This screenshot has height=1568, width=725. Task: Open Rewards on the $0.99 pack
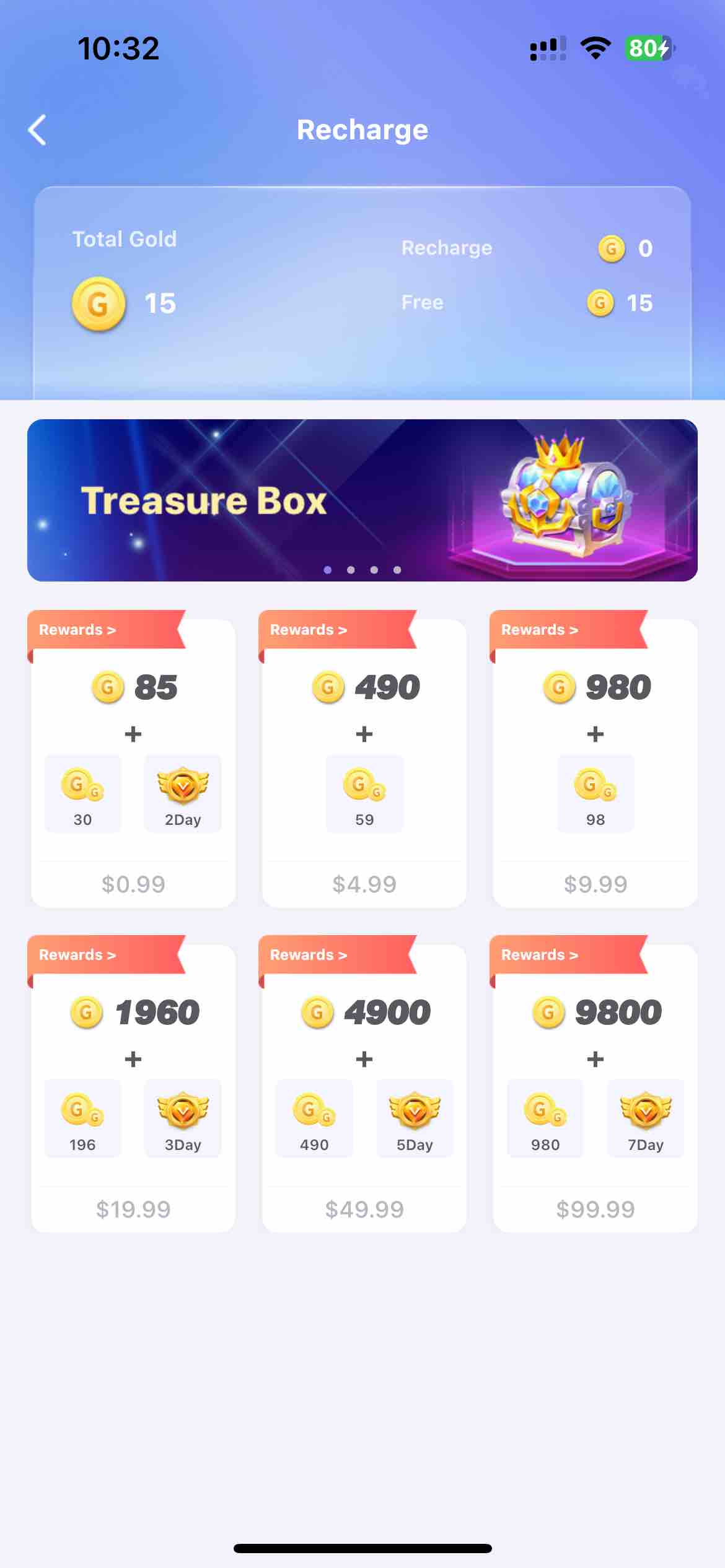[77, 630]
